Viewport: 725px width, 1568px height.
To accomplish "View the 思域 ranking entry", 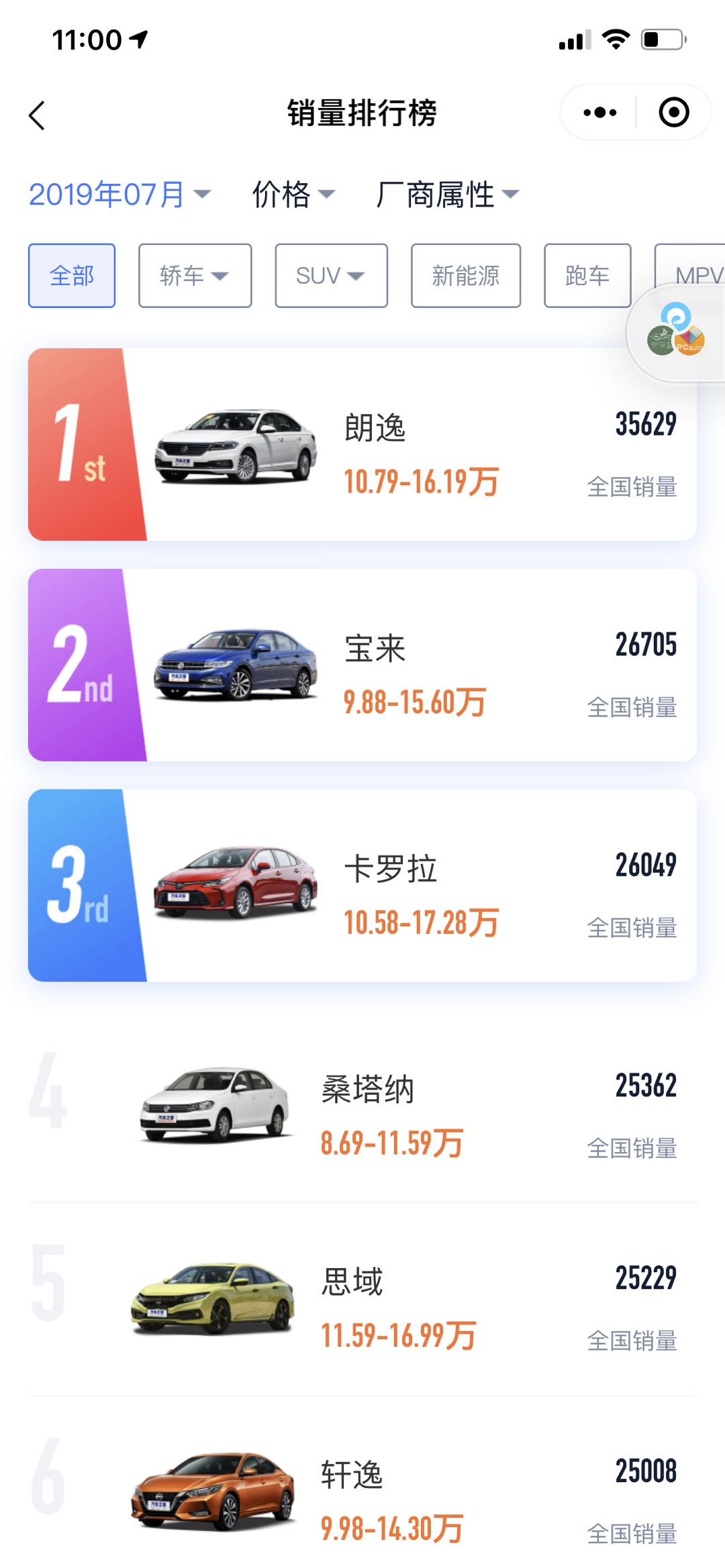I will [362, 1300].
